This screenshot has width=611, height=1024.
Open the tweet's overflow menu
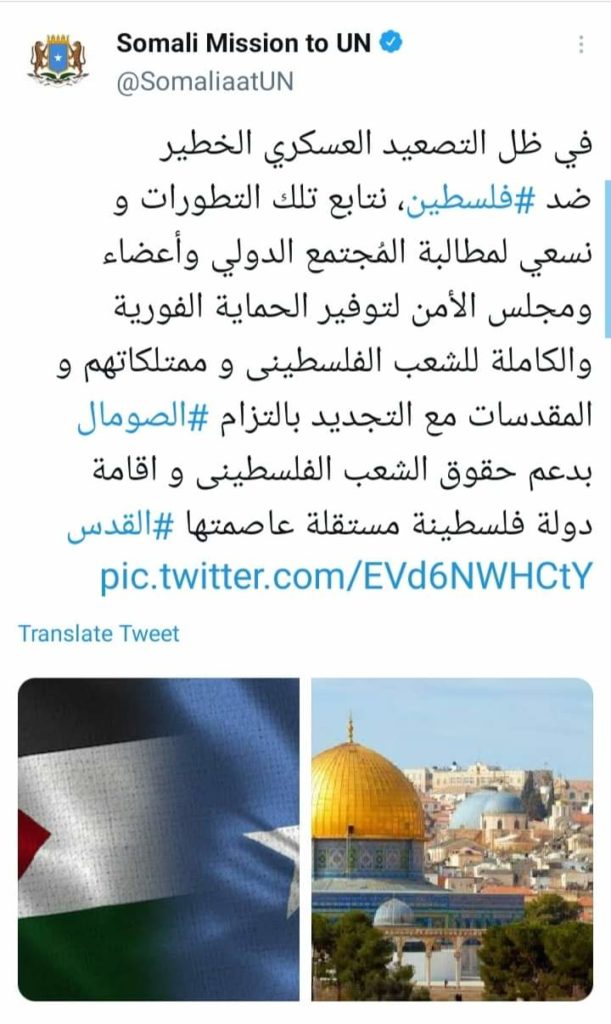click(580, 46)
